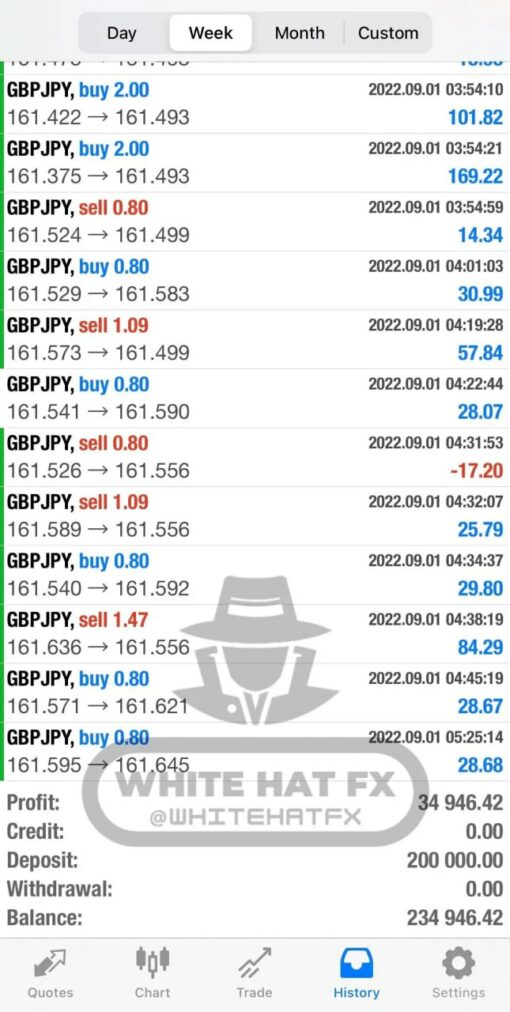Tap the History tab
The height and width of the screenshot is (1012, 510).
tap(356, 974)
